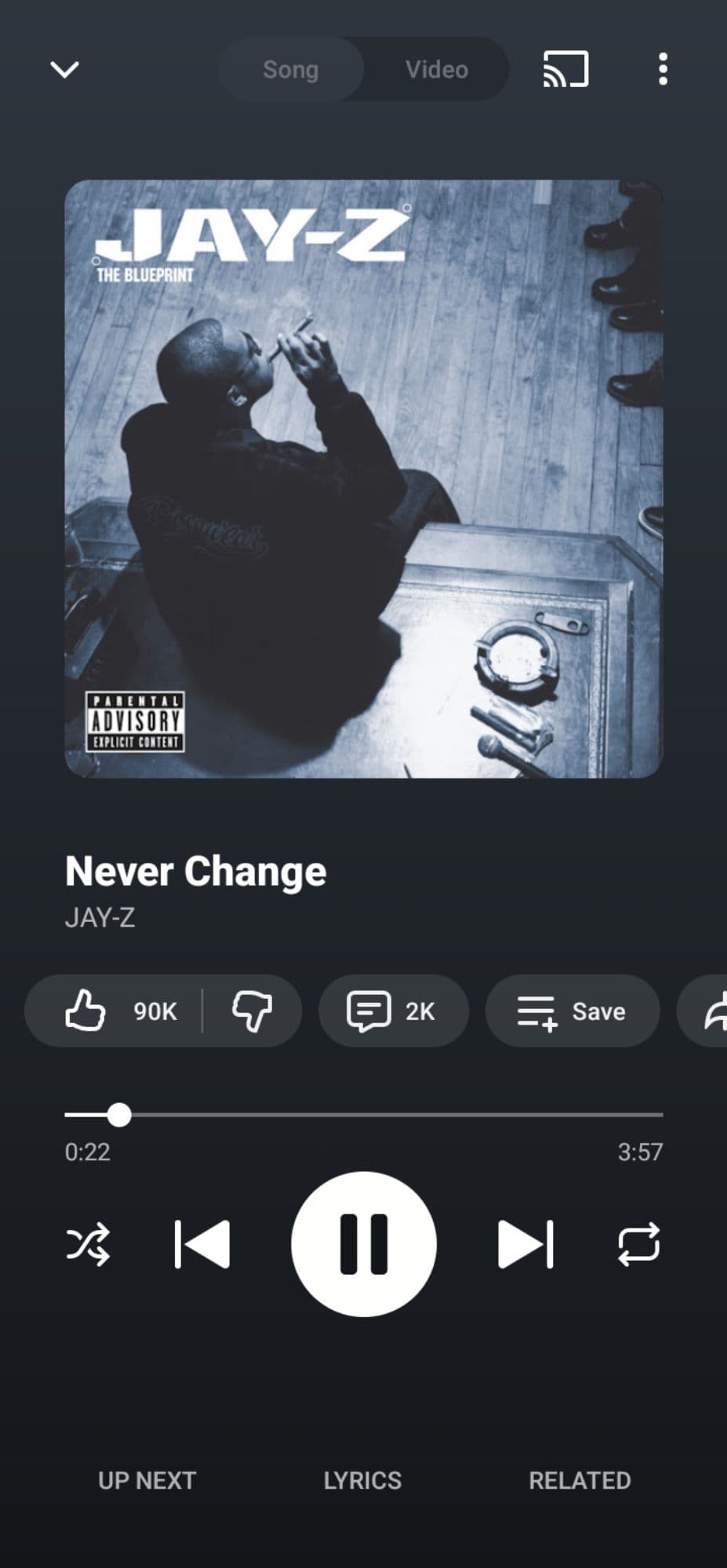Image resolution: width=727 pixels, height=1568 pixels.
Task: Skip to the next track
Action: [x=525, y=1244]
